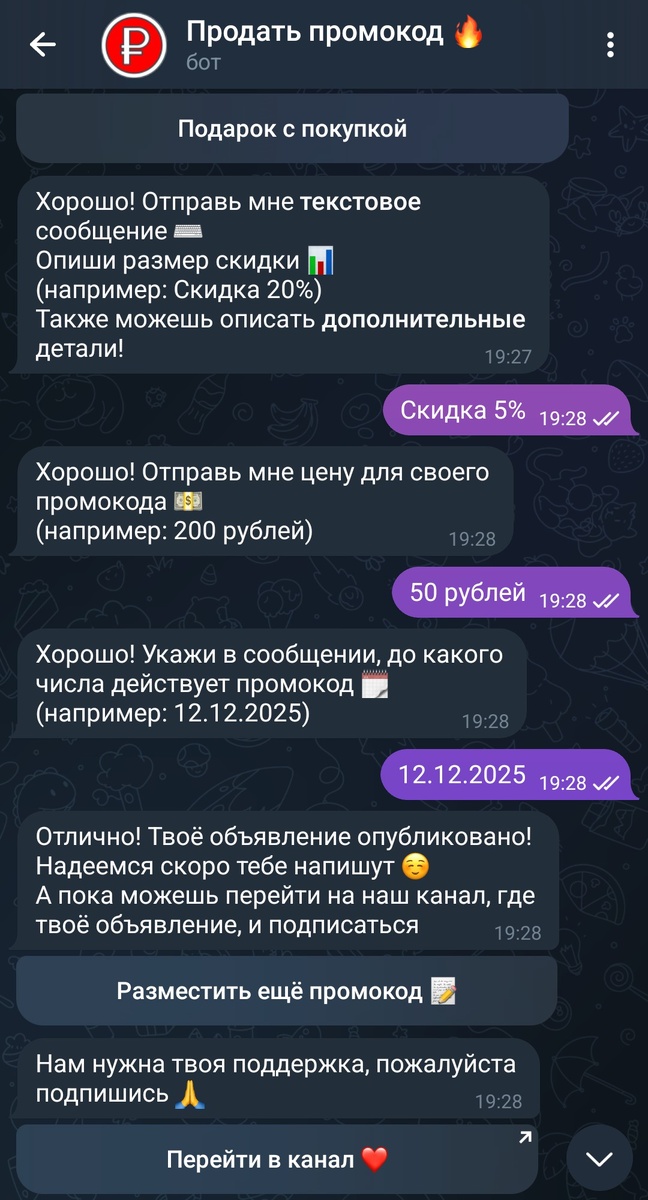Viewport: 648px width, 1200px height.
Task: Go back from the bot chat
Action: coord(42,45)
